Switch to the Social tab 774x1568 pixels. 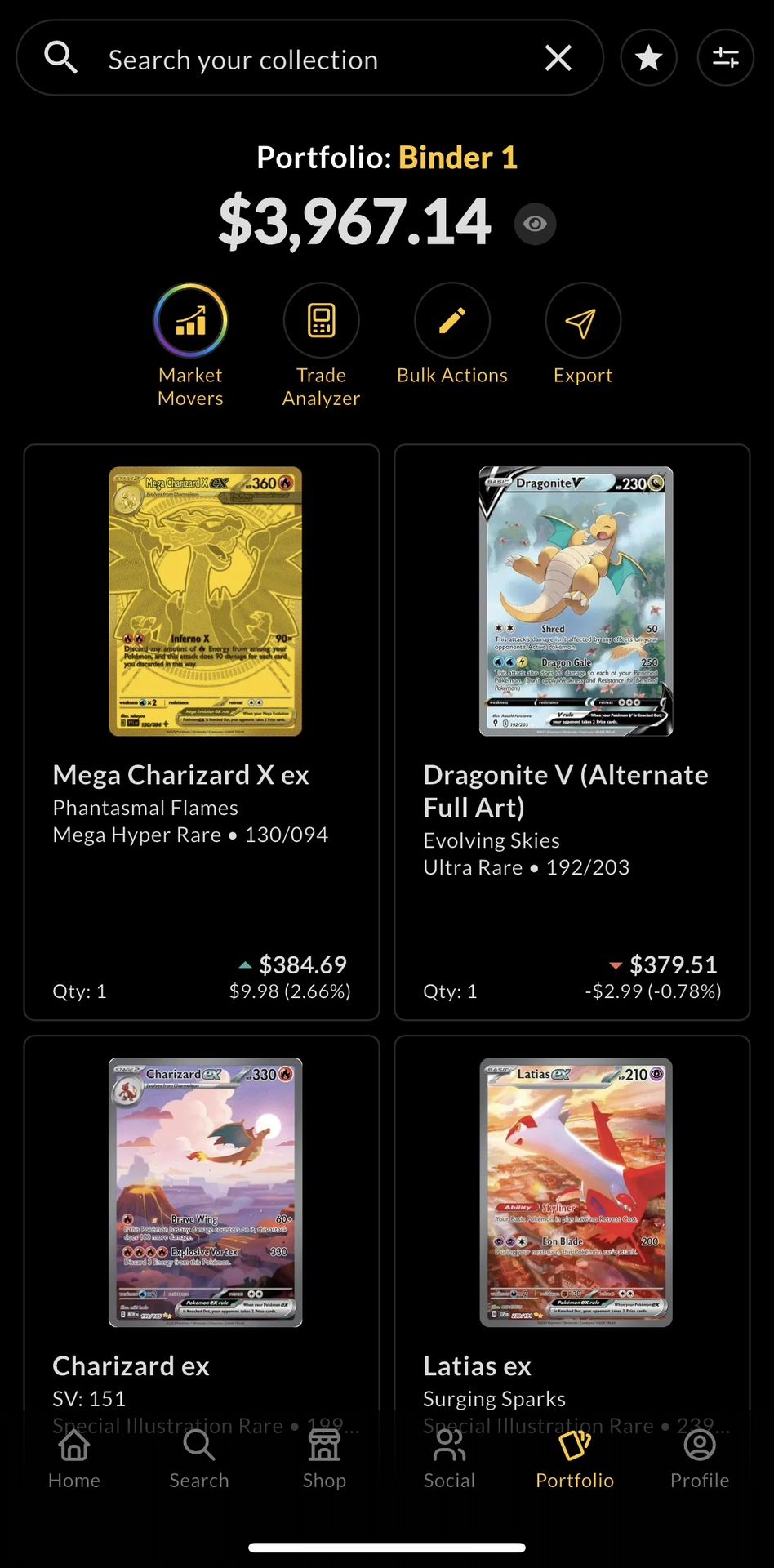point(449,1459)
